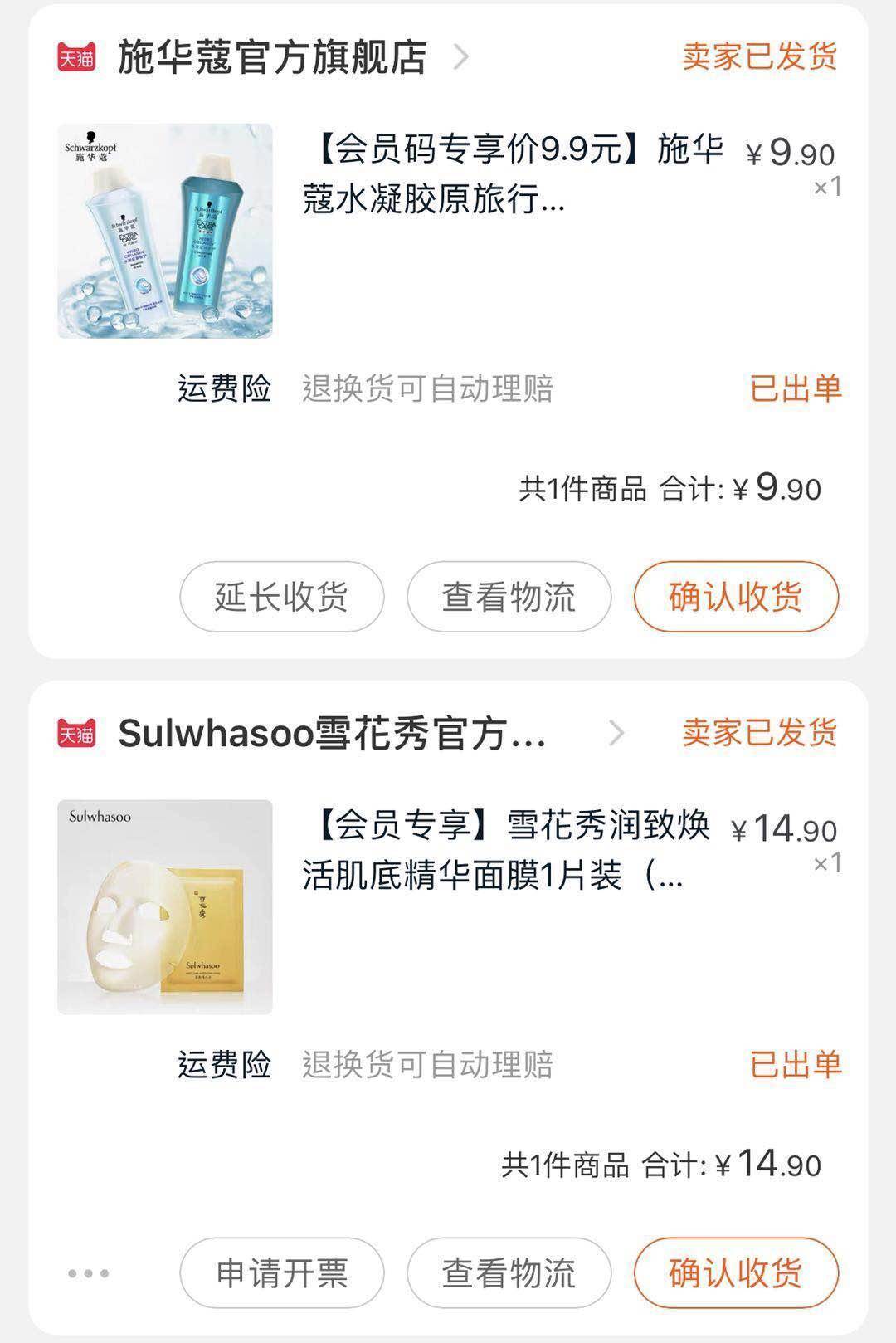Open the 雪花秀 face mask product image
The height and width of the screenshot is (1343, 896).
pos(165,906)
